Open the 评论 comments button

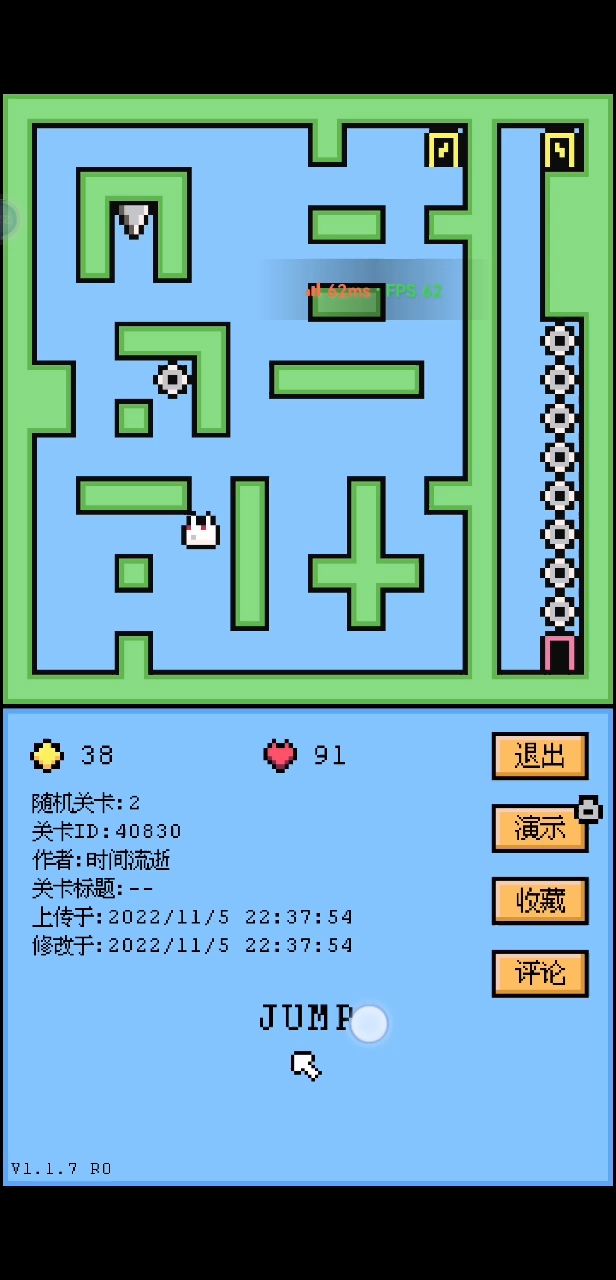coord(540,973)
